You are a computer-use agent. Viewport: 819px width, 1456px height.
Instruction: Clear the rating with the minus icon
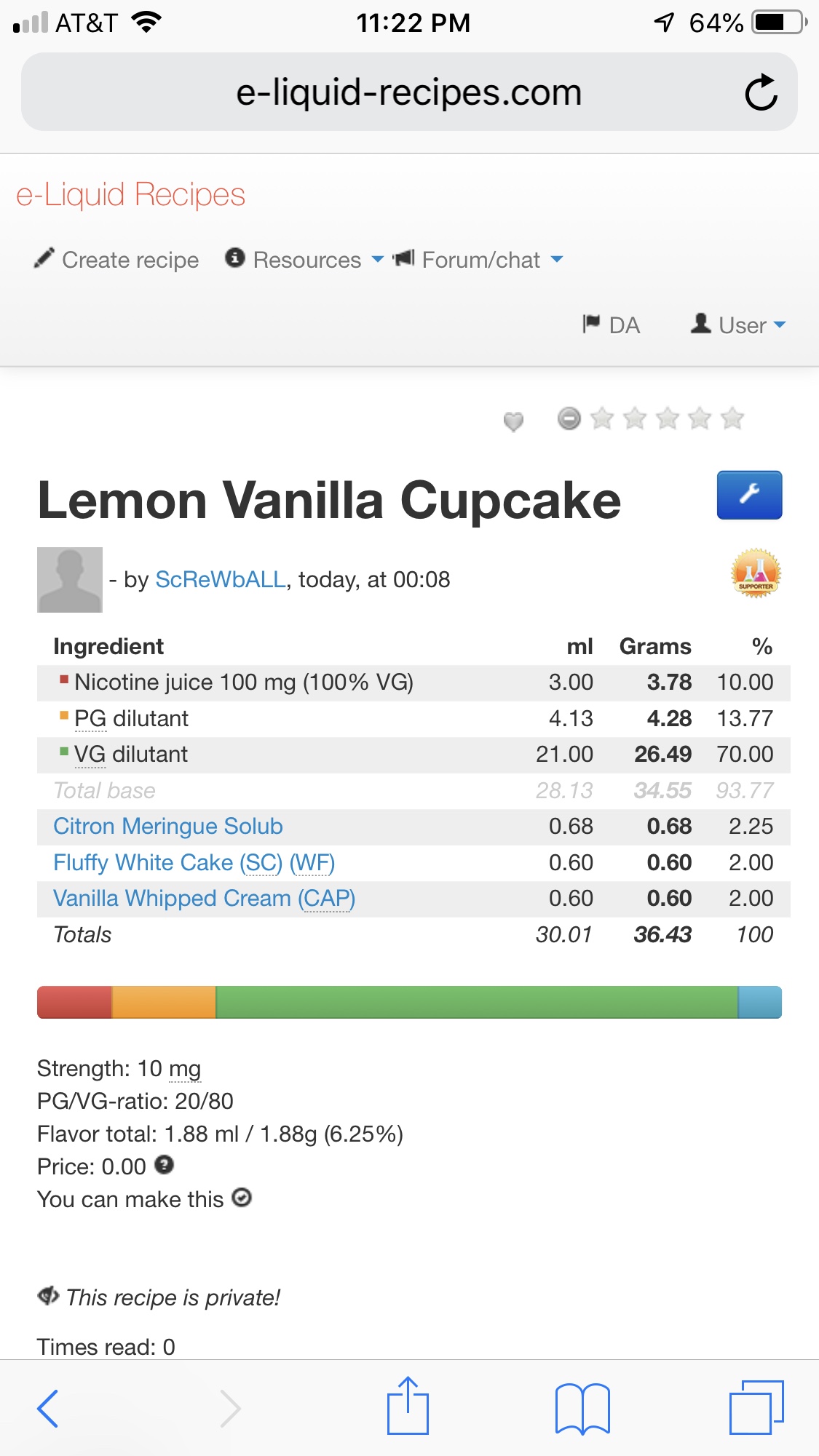pos(569,418)
